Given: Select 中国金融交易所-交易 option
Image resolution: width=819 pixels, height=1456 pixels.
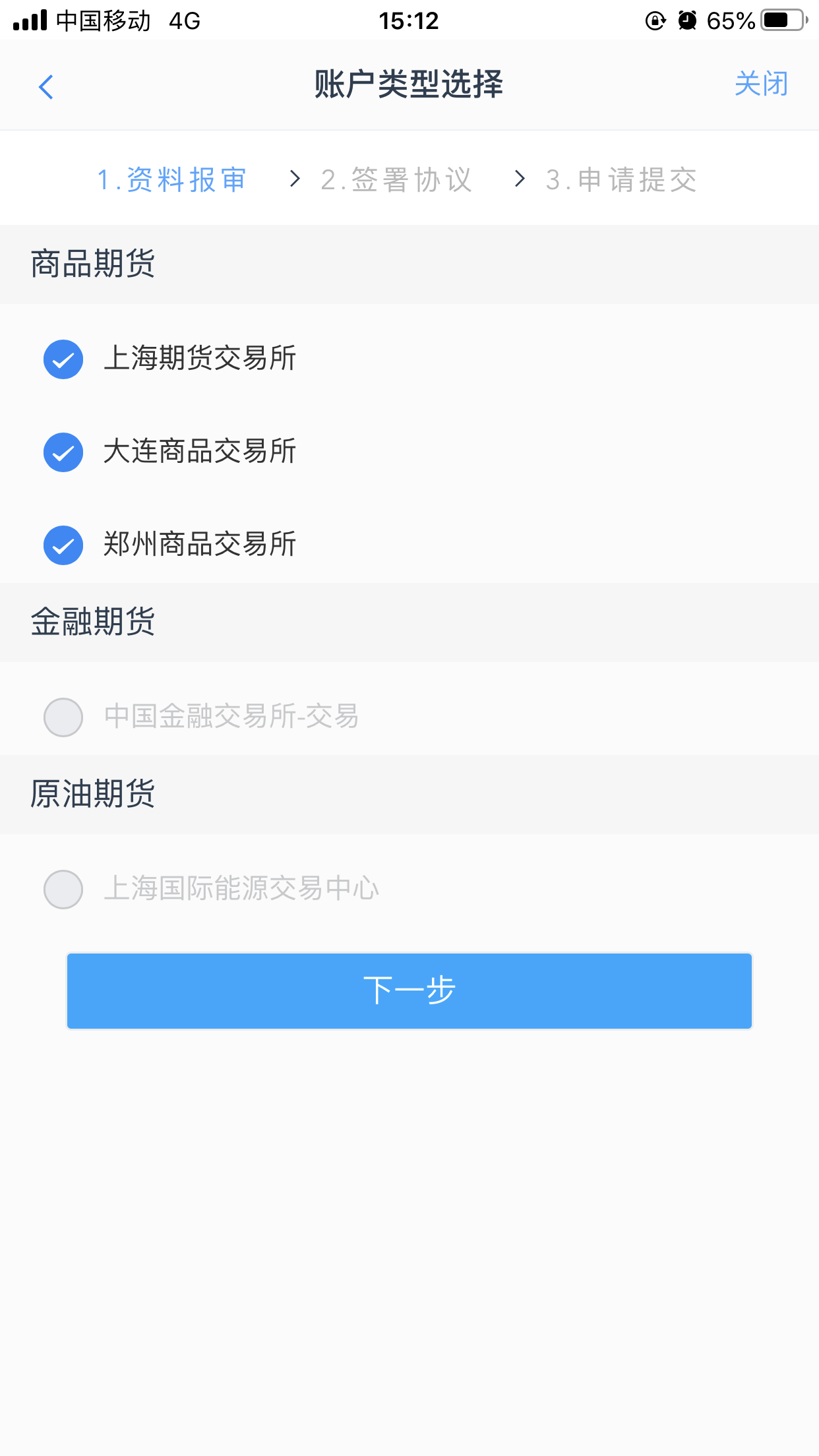Looking at the screenshot, I should point(63,717).
